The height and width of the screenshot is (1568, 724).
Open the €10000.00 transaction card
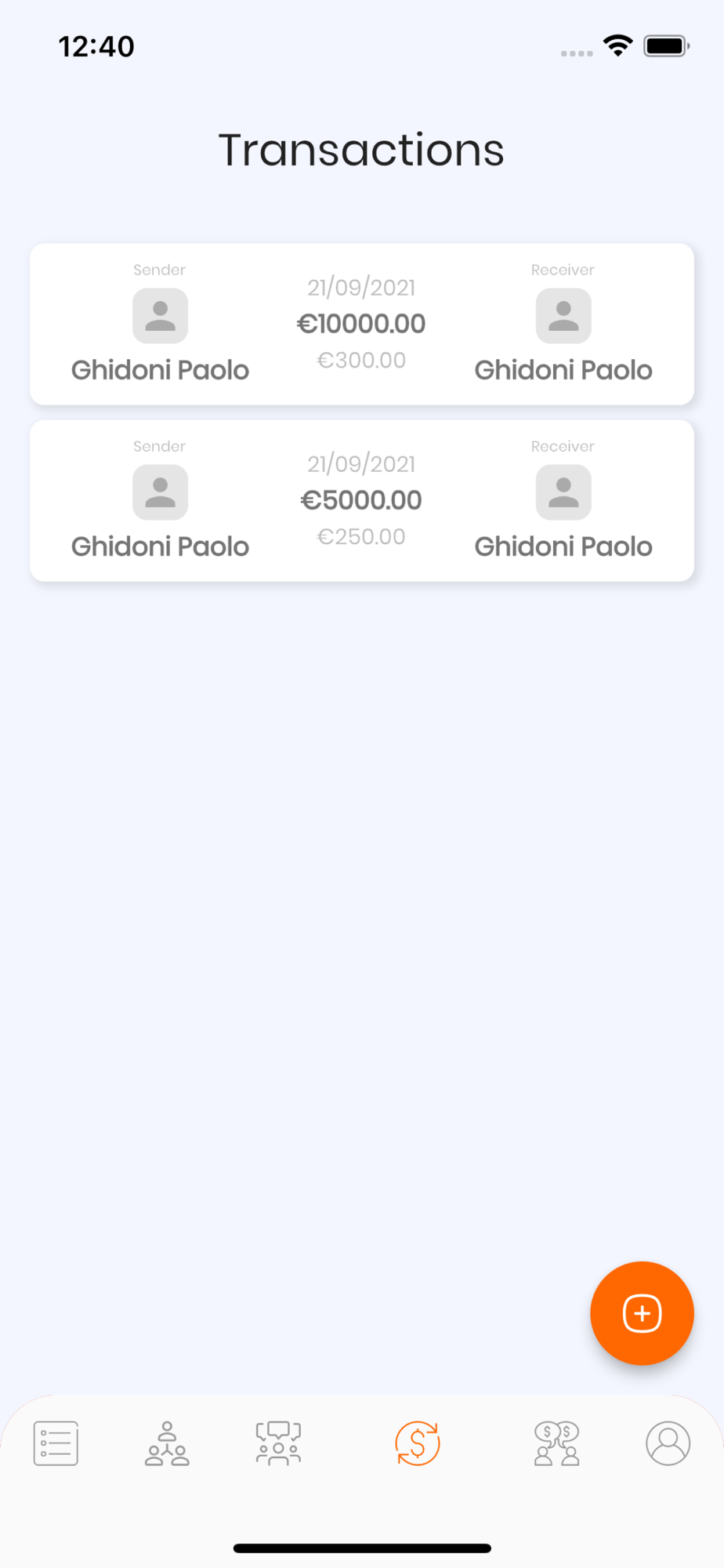(362, 325)
